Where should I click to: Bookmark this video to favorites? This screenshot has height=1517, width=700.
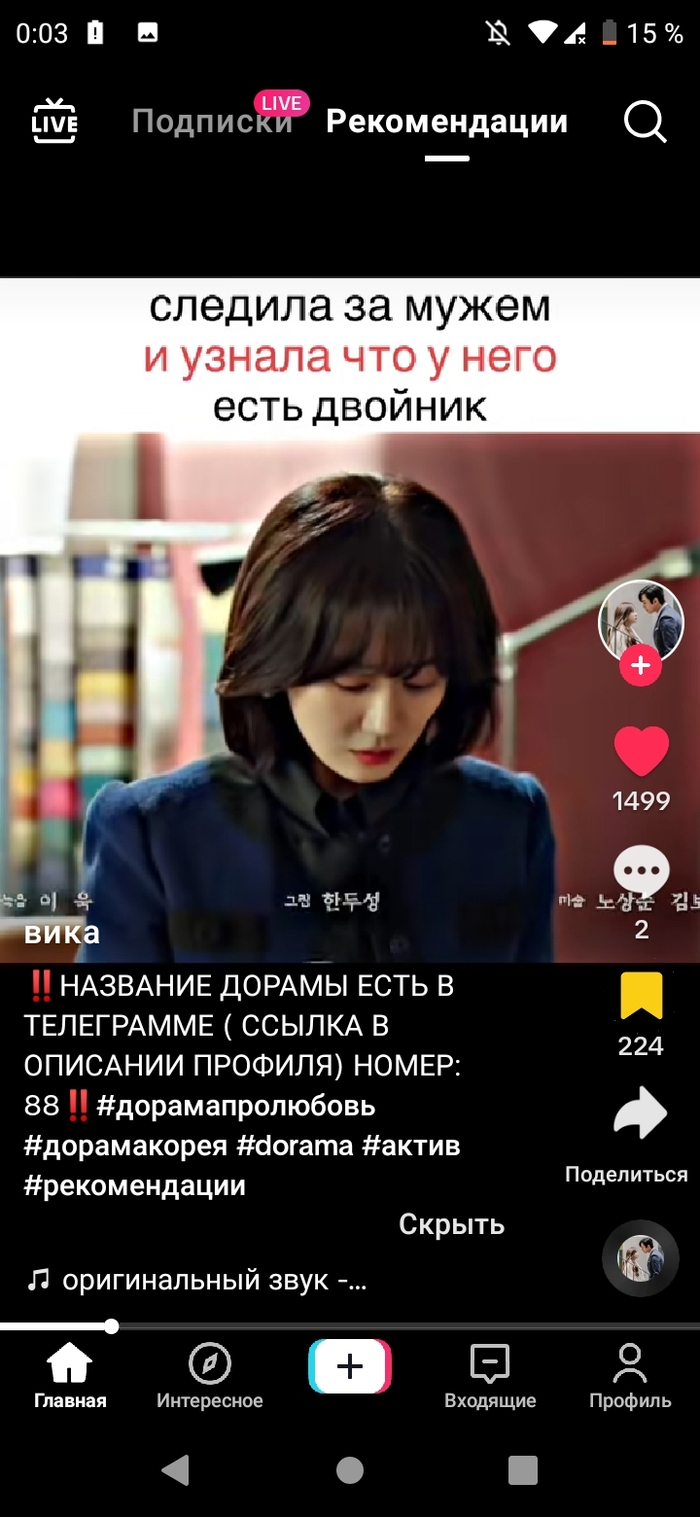(x=641, y=996)
